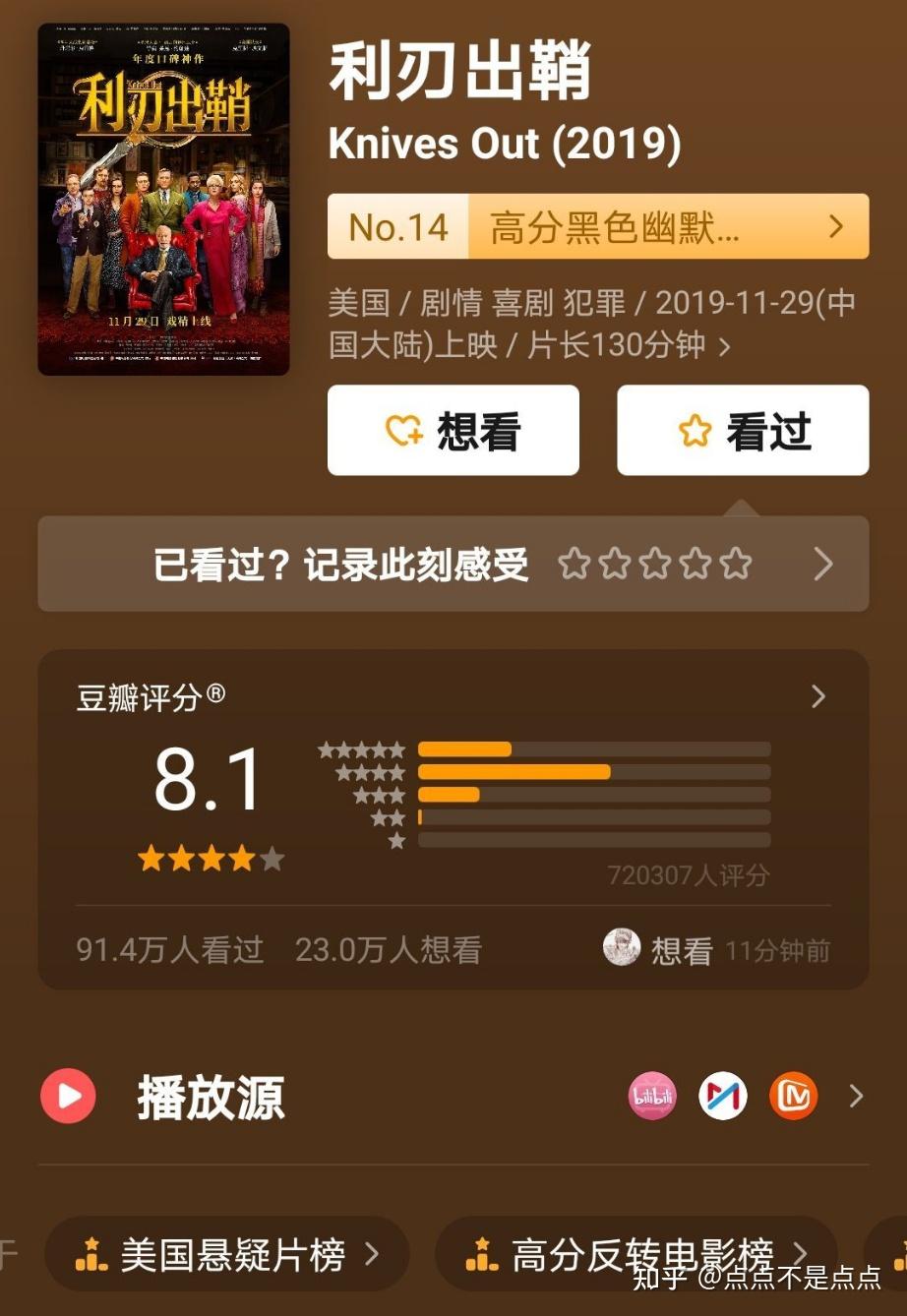Tap the Migu video source icon
The height and width of the screenshot is (1316, 907).
click(x=723, y=1095)
